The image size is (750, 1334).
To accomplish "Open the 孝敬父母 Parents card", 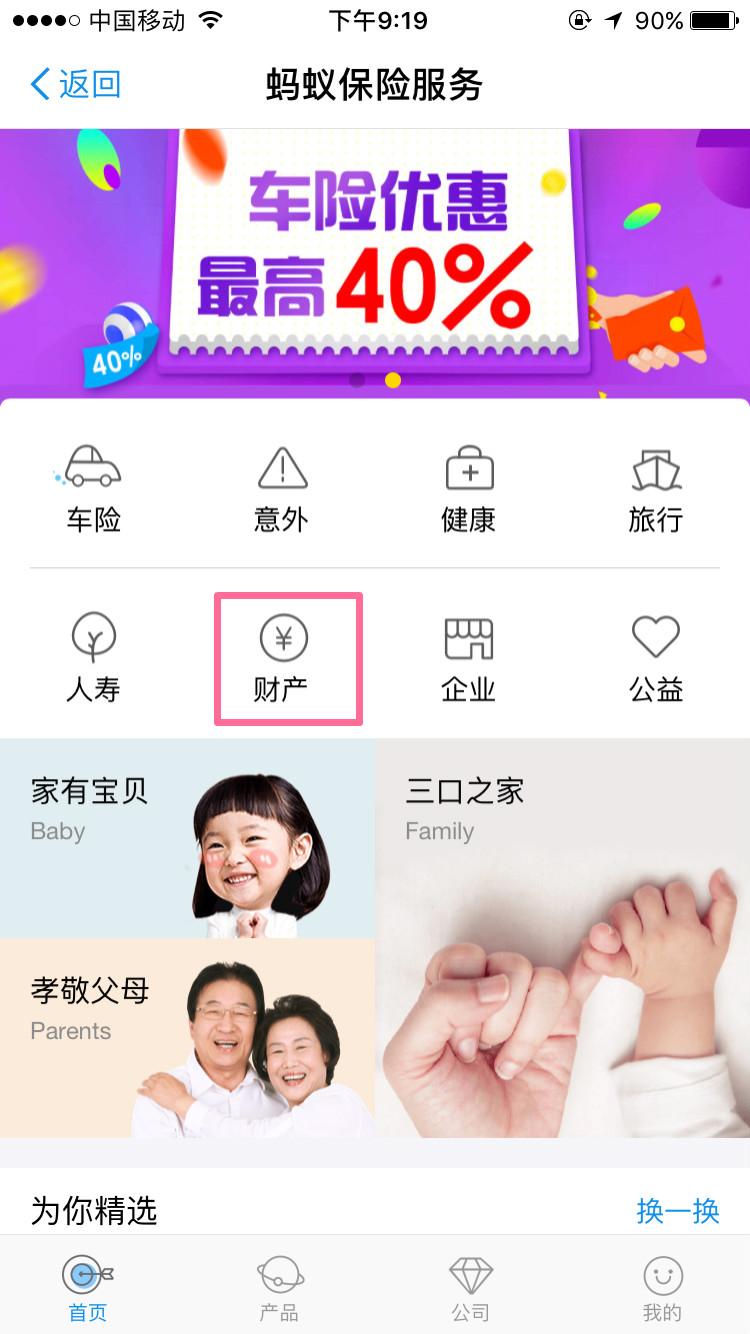I will click(x=187, y=1038).
